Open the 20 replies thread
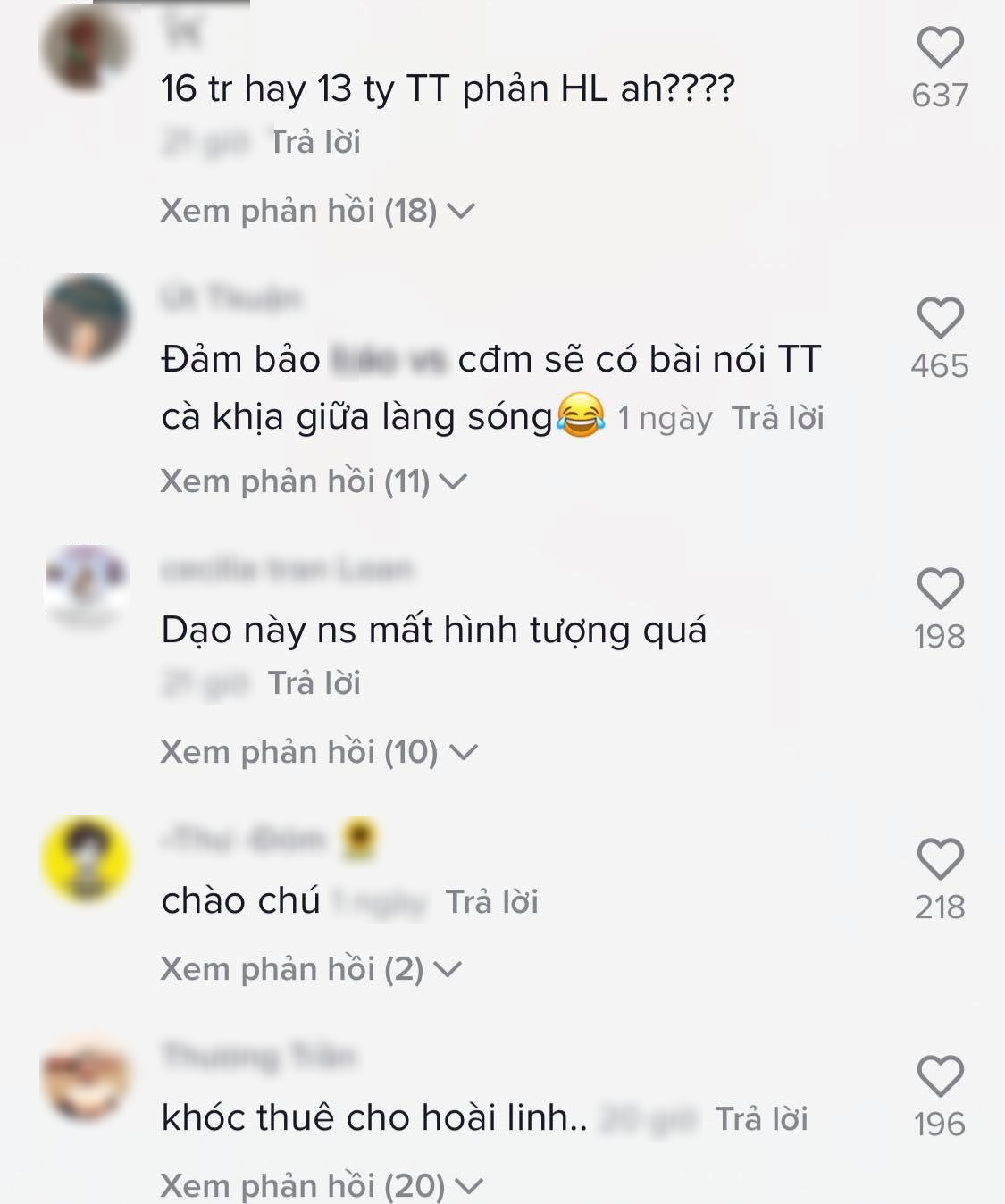This screenshot has height=1204, width=1005. pyautogui.click(x=320, y=1186)
